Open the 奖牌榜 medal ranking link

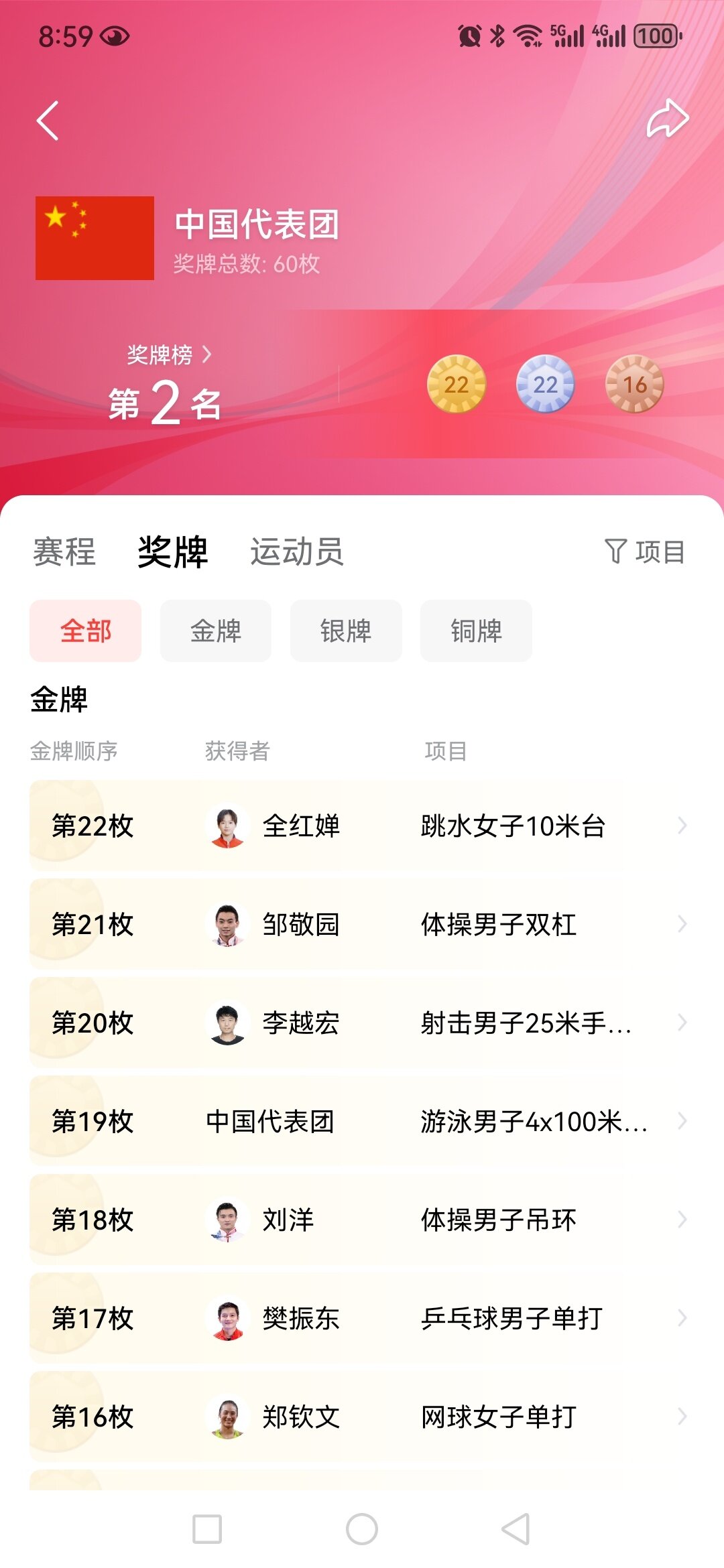[169, 354]
